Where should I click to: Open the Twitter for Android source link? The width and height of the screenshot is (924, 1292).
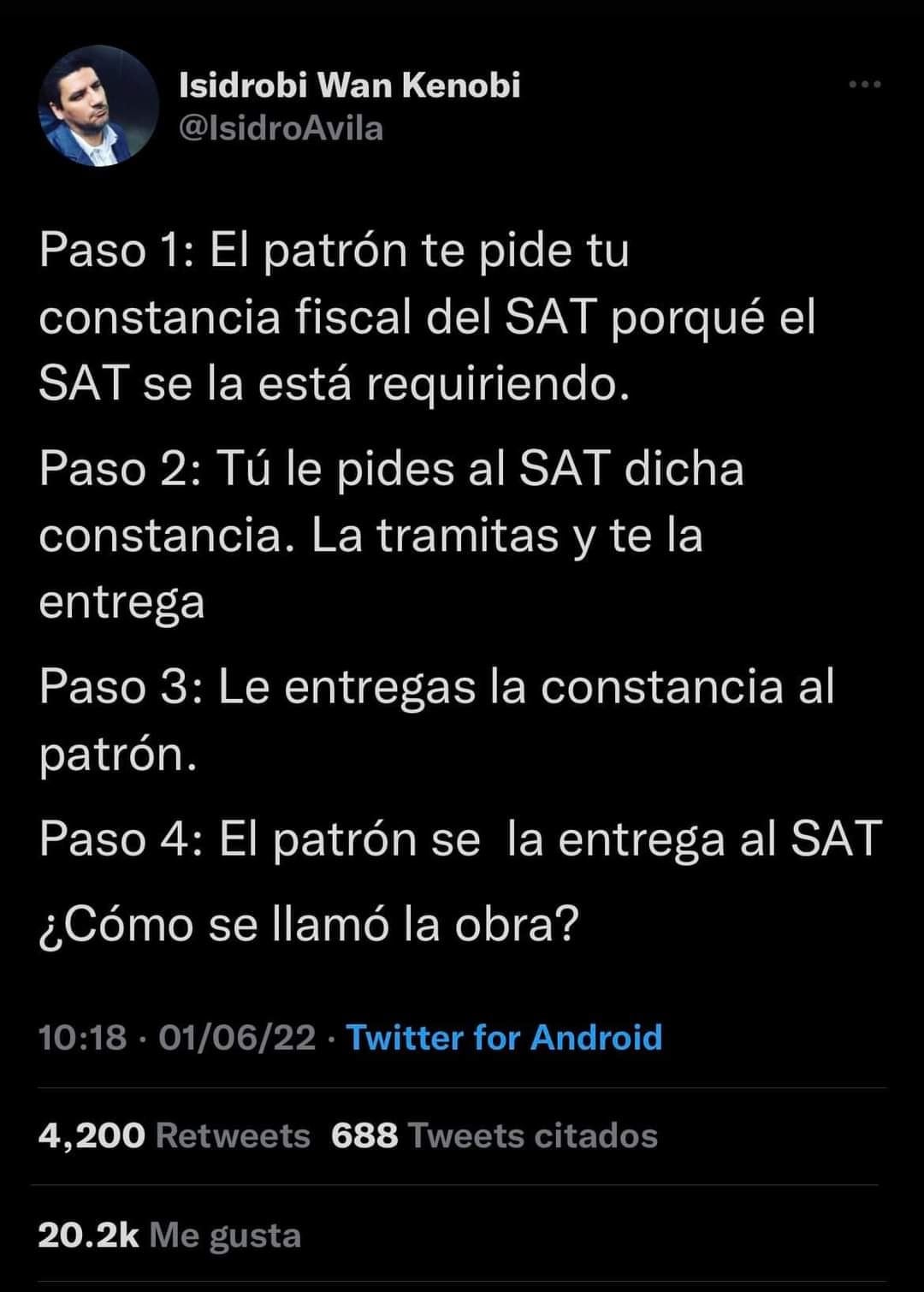click(504, 1037)
